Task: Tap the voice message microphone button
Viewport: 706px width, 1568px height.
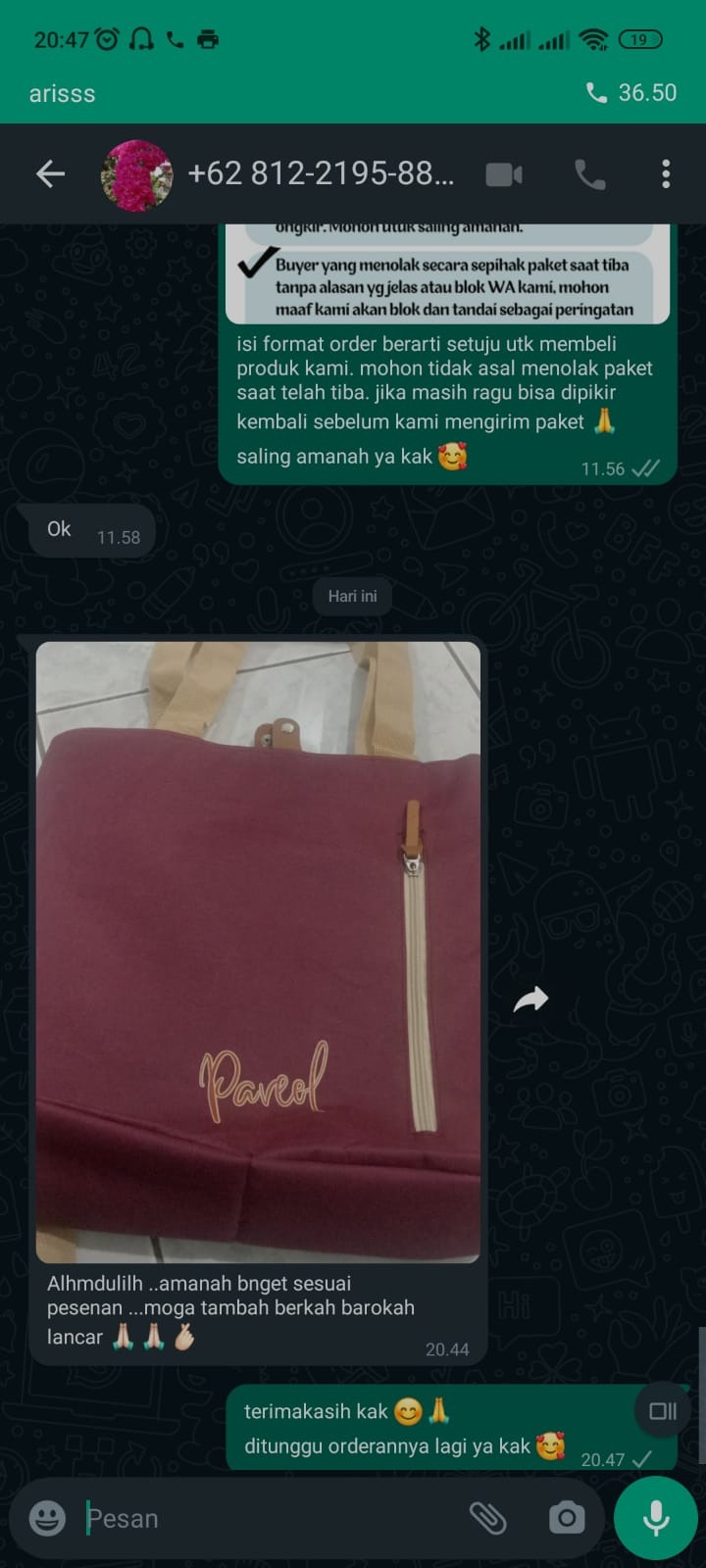Action: point(656,1518)
